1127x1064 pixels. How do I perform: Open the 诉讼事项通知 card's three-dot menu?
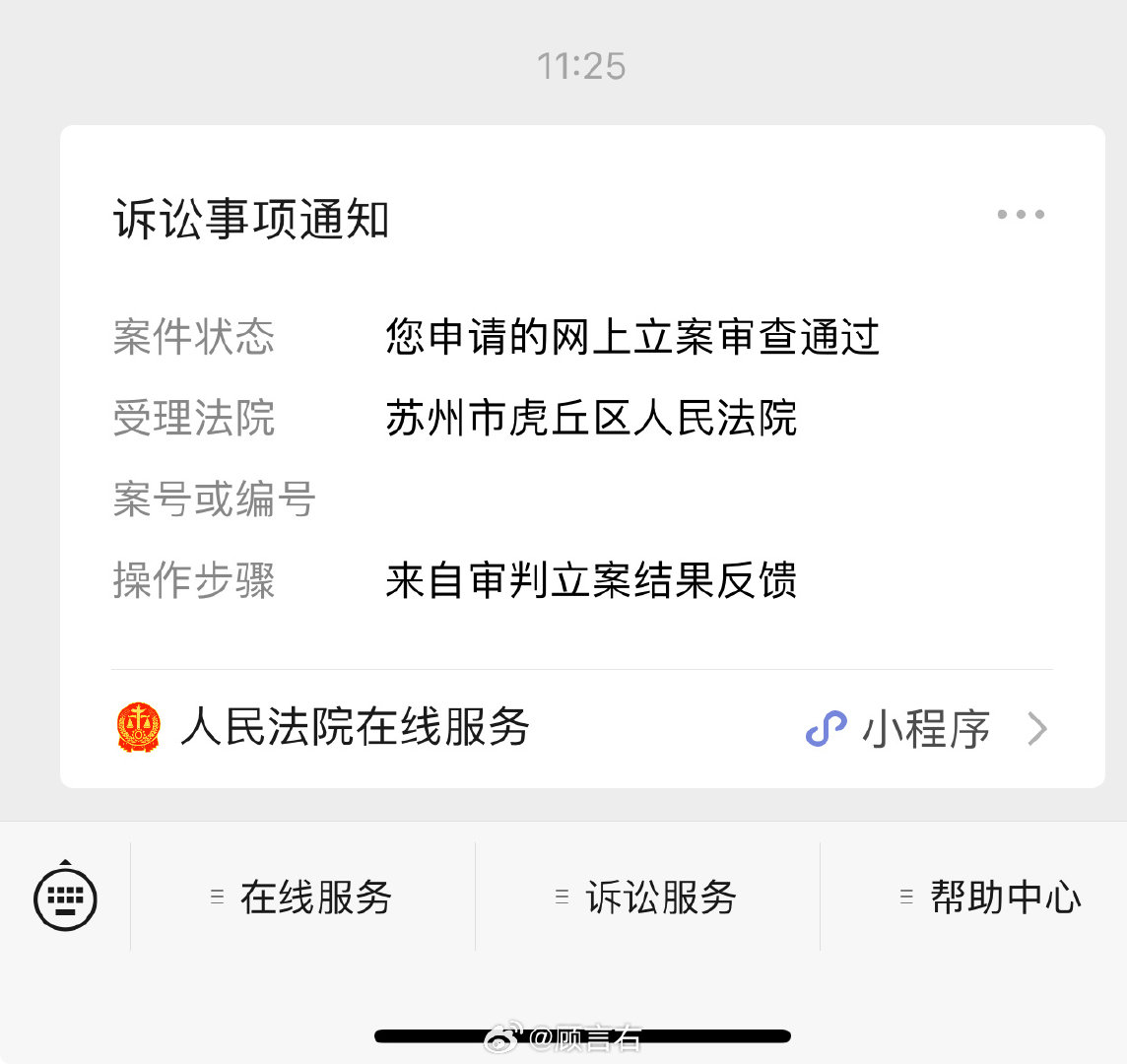(1020, 214)
